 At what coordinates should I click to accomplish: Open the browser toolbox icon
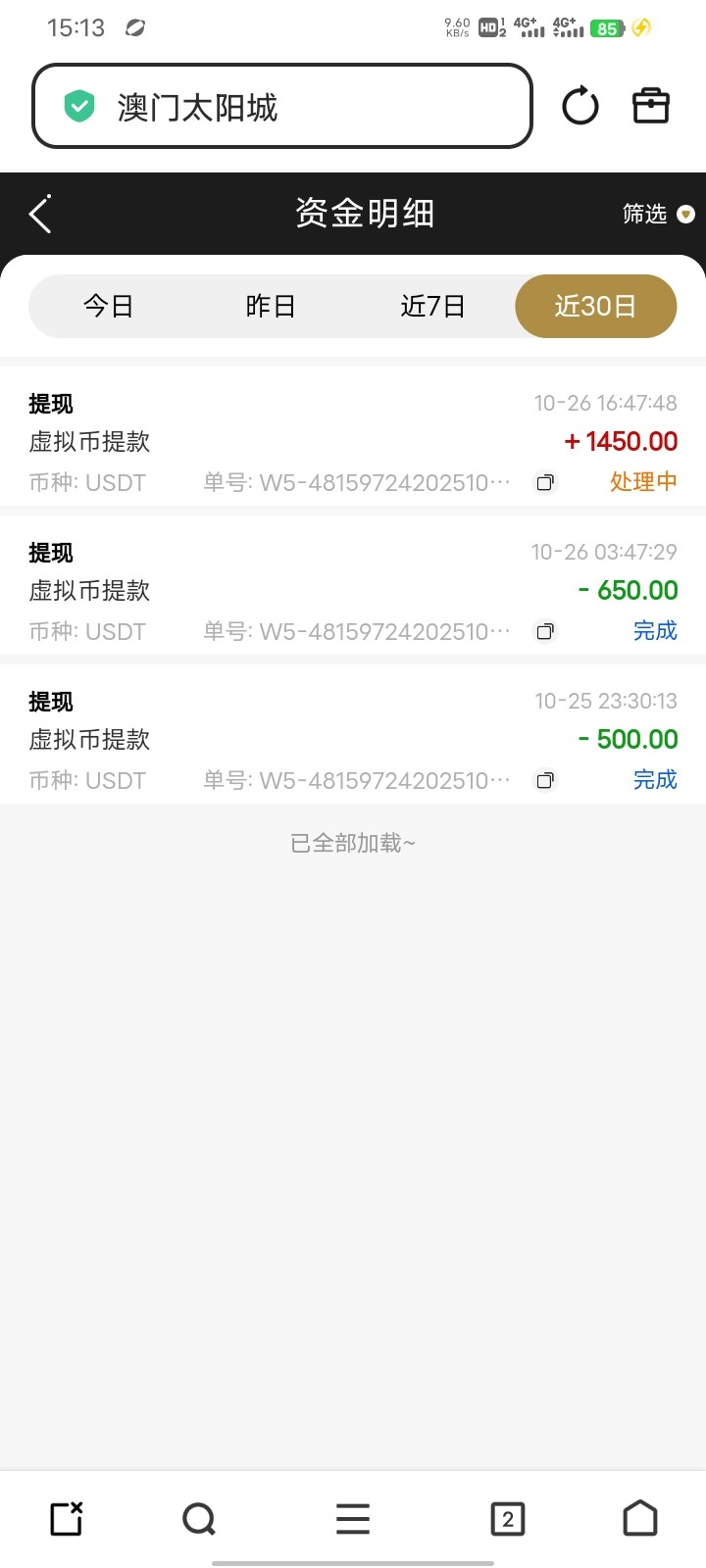point(651,106)
